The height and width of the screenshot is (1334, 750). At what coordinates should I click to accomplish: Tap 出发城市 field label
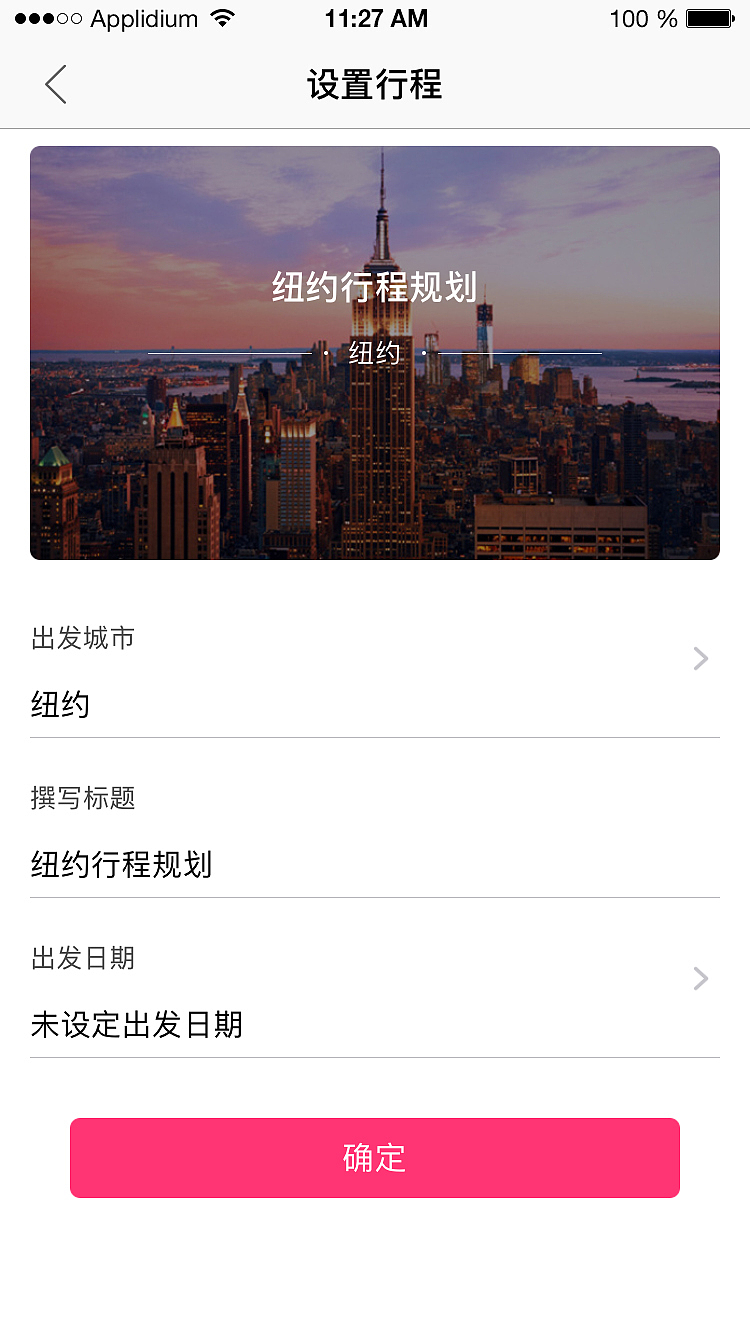tap(83, 638)
